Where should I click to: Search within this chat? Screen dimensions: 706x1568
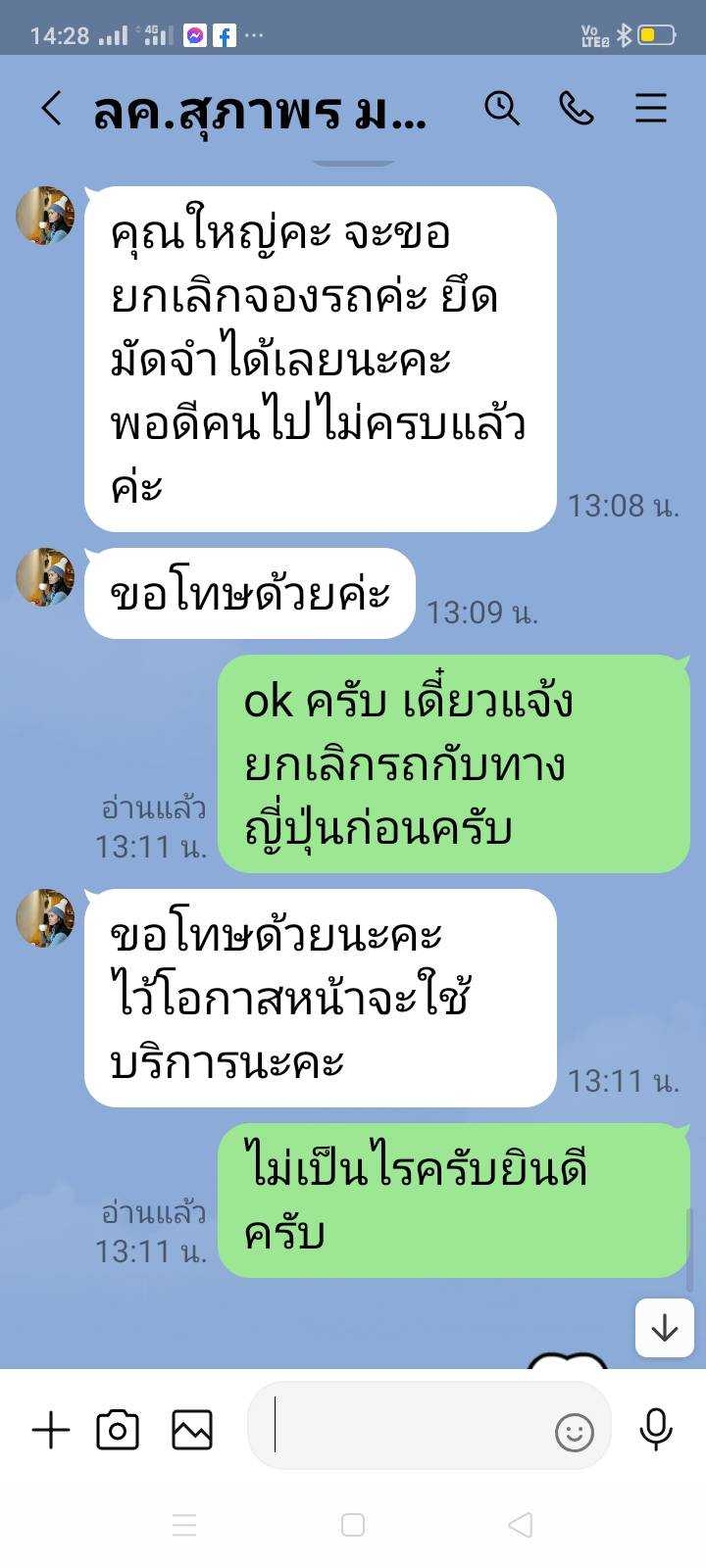[x=502, y=108]
